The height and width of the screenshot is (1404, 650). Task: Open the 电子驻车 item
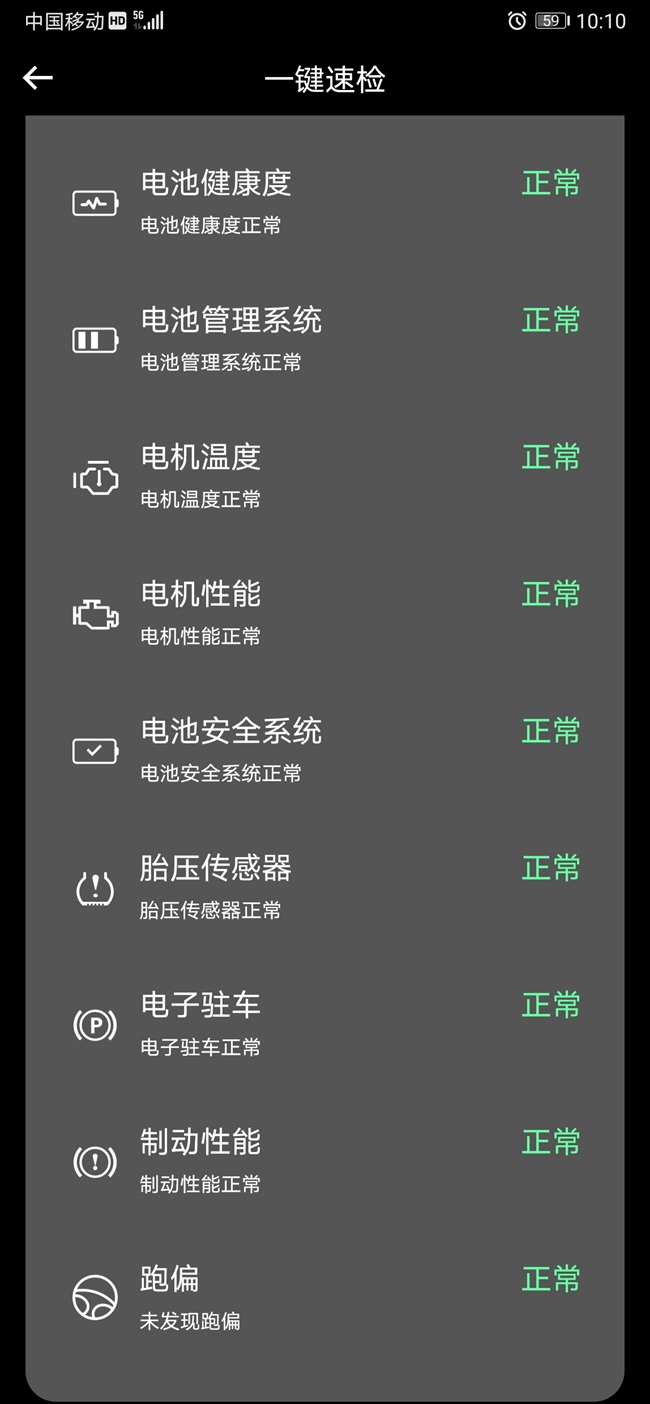coord(325,1023)
